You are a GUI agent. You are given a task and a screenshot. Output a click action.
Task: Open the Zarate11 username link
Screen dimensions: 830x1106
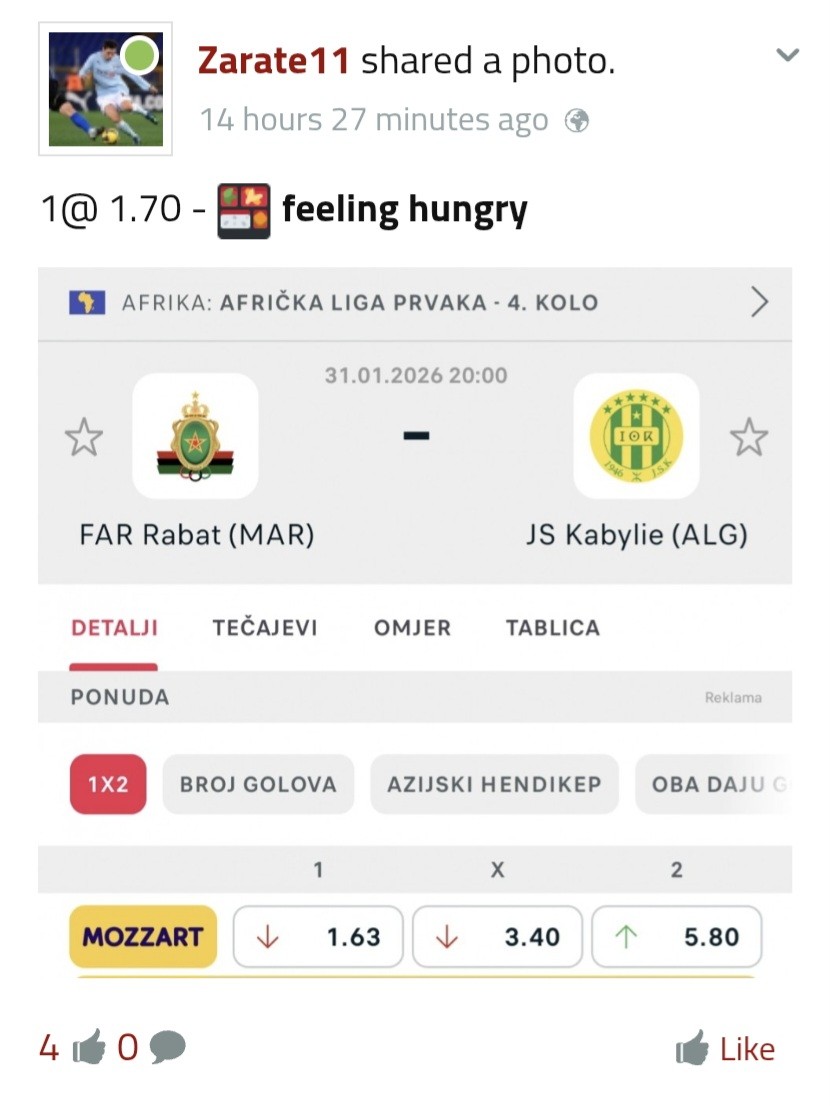pos(273,61)
